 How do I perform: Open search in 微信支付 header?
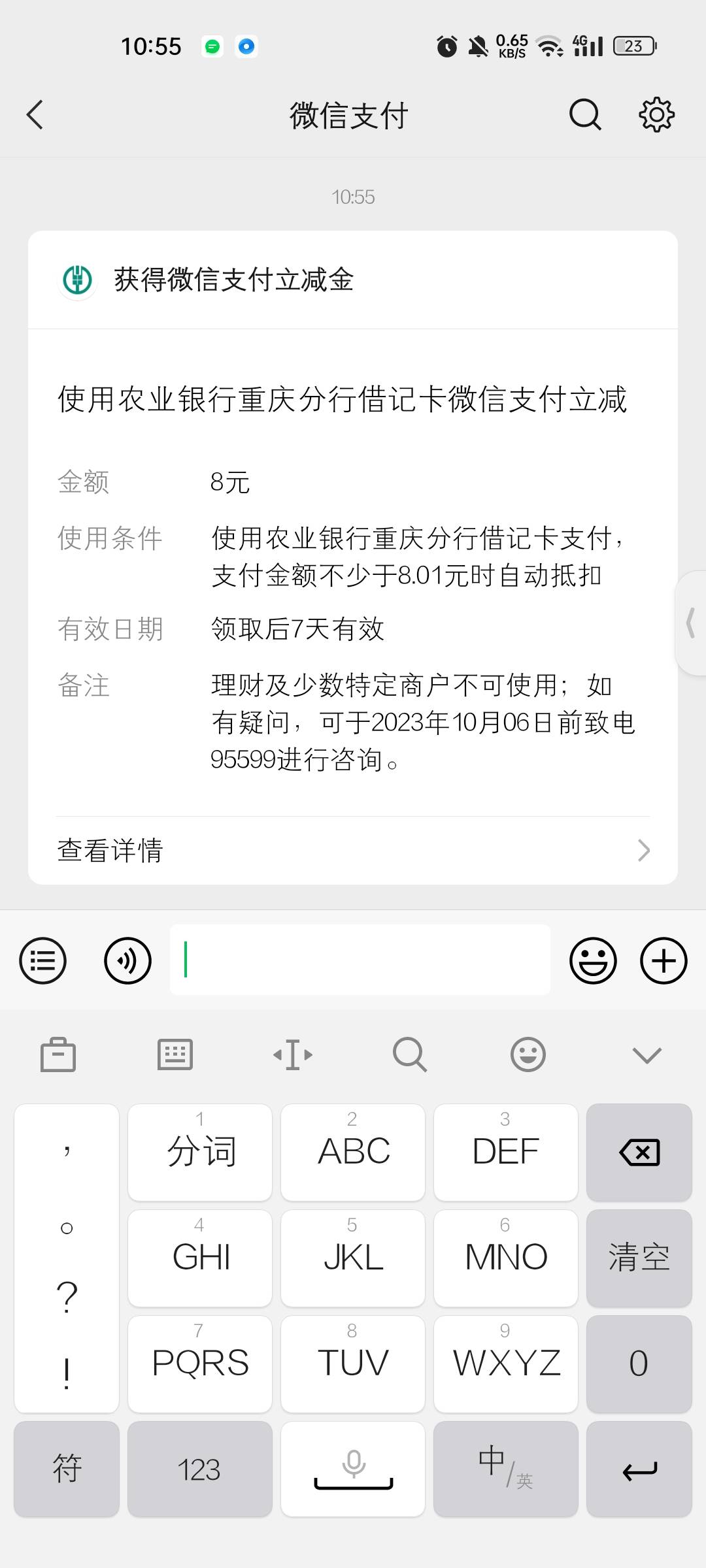tap(585, 115)
